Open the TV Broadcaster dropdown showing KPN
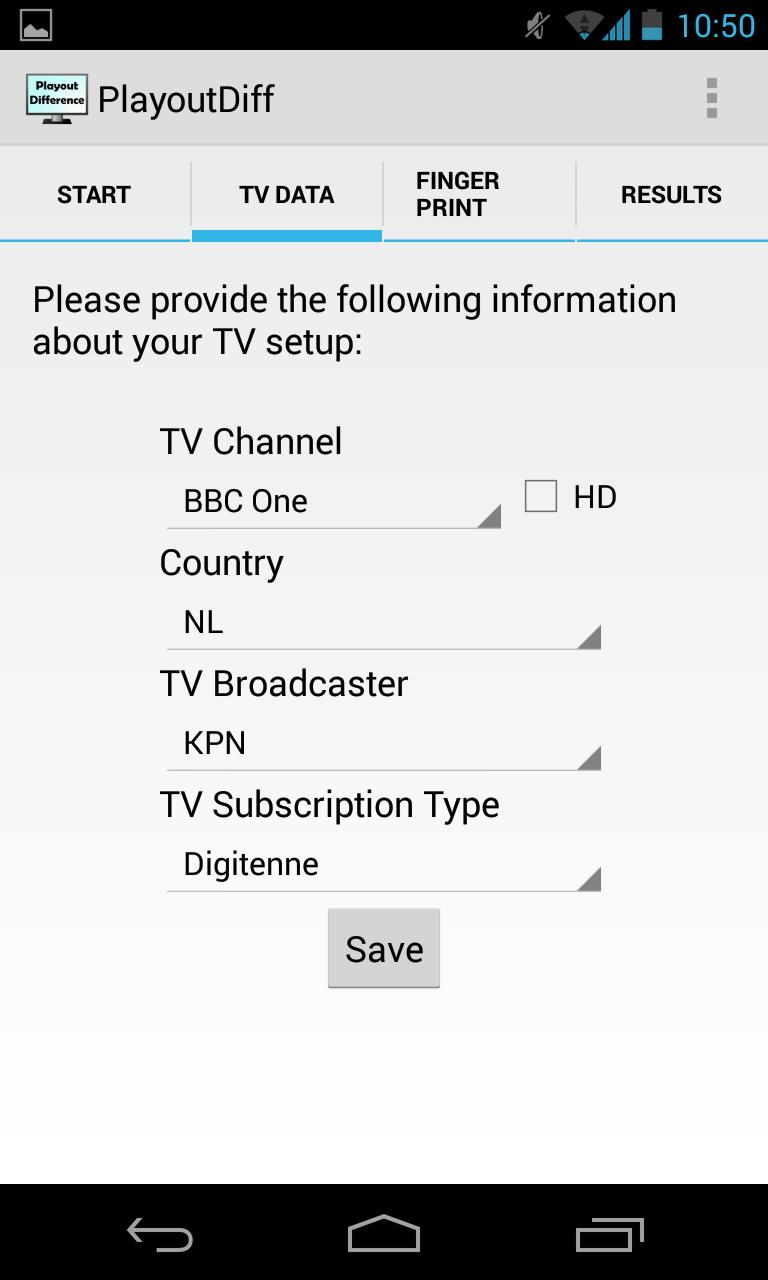 (x=383, y=744)
